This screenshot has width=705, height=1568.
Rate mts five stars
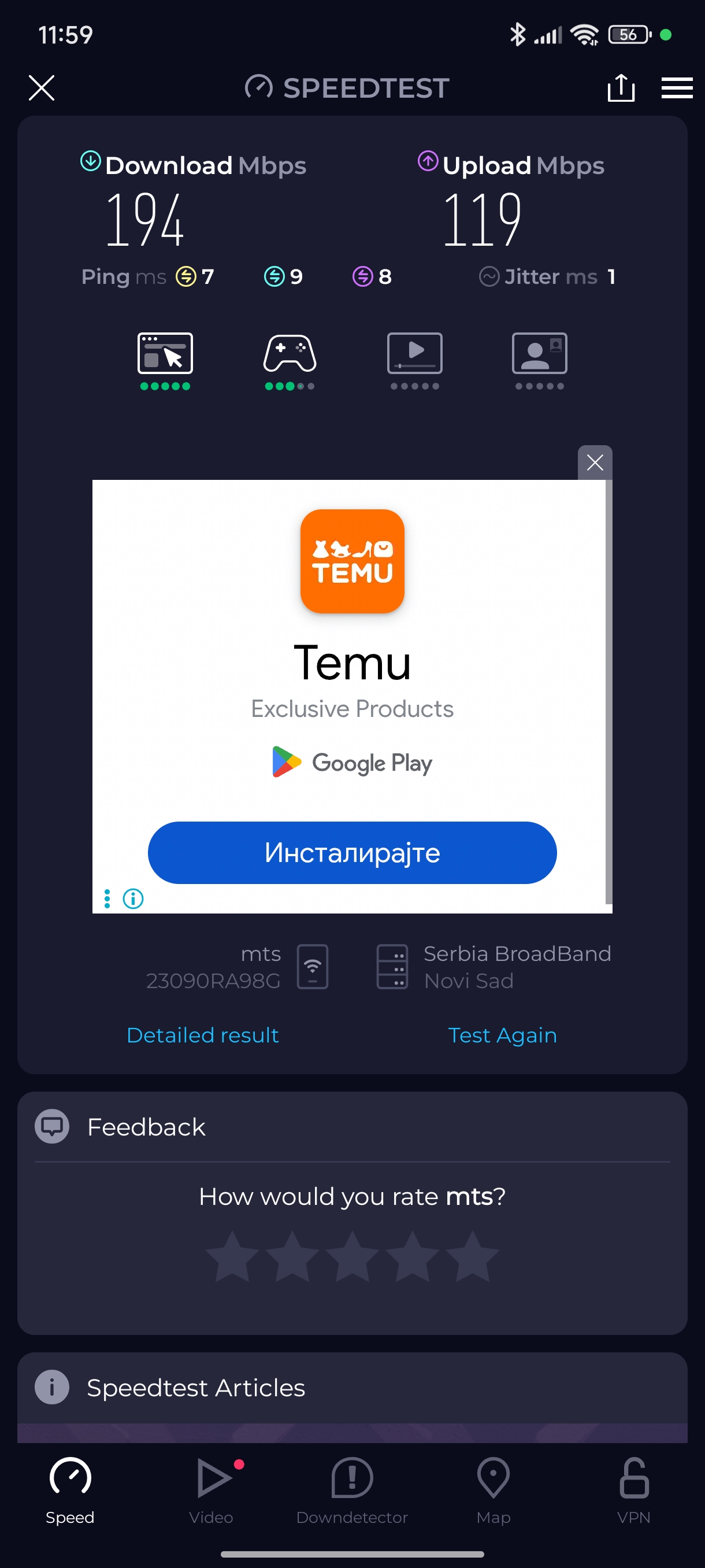(472, 1256)
